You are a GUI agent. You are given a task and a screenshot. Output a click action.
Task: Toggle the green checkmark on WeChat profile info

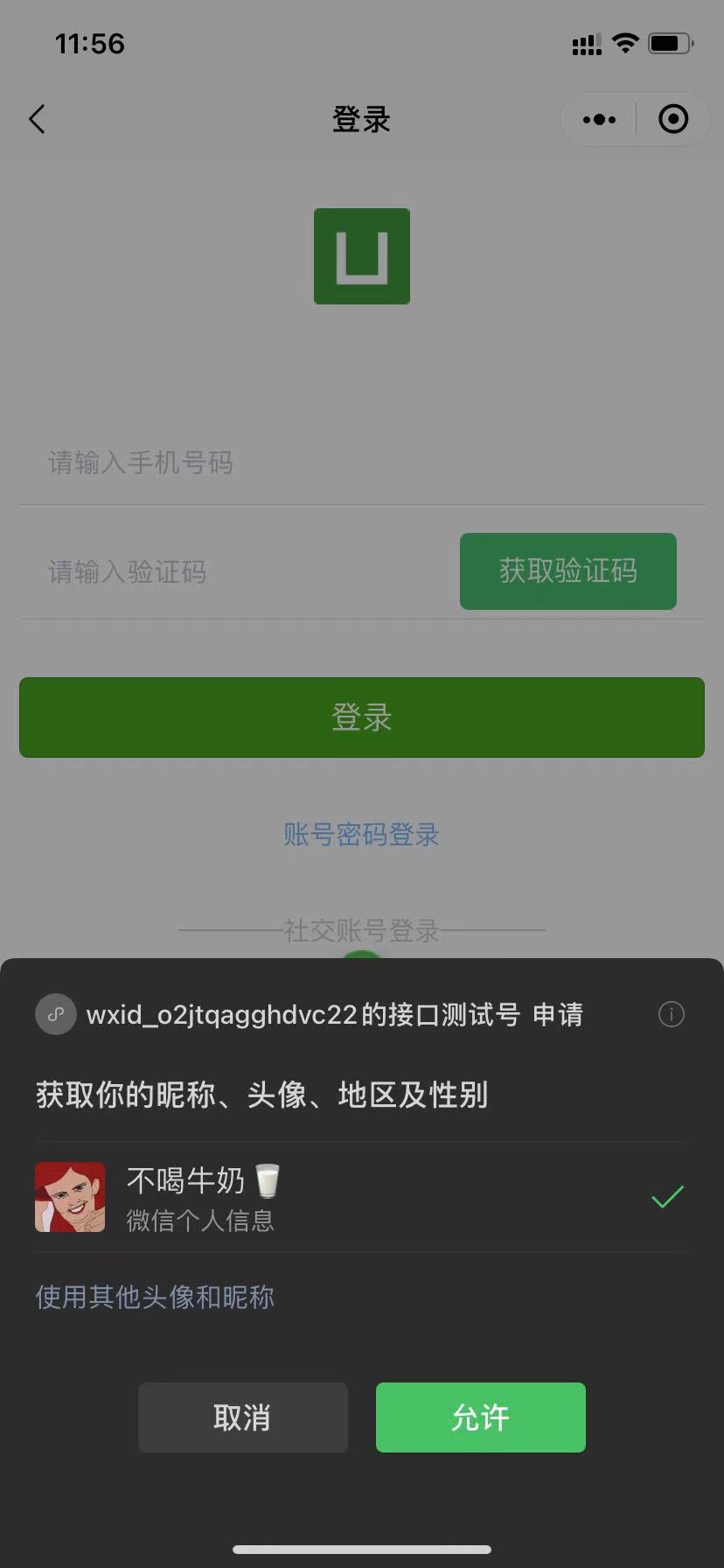coord(666,1195)
